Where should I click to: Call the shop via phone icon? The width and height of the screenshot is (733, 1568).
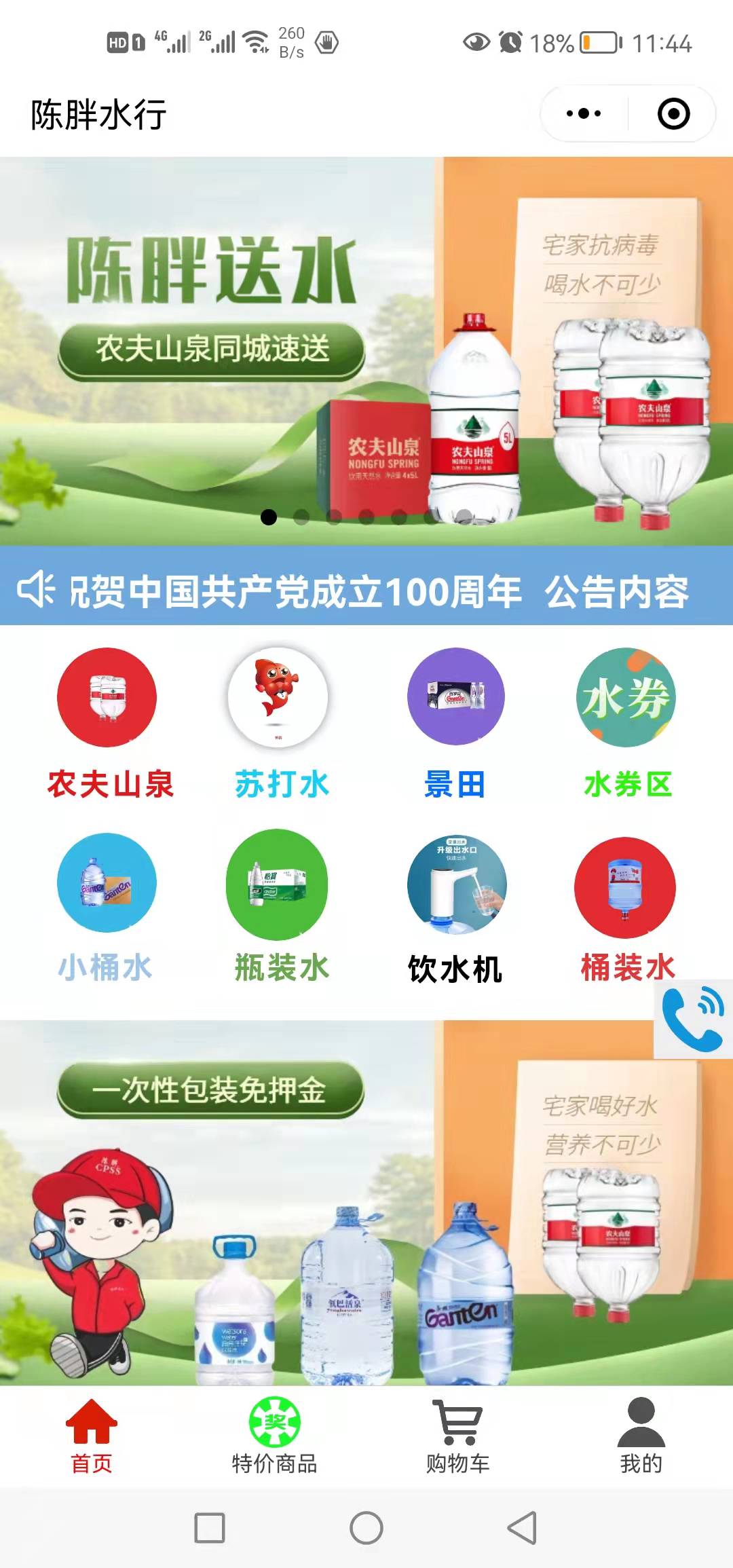(693, 1019)
